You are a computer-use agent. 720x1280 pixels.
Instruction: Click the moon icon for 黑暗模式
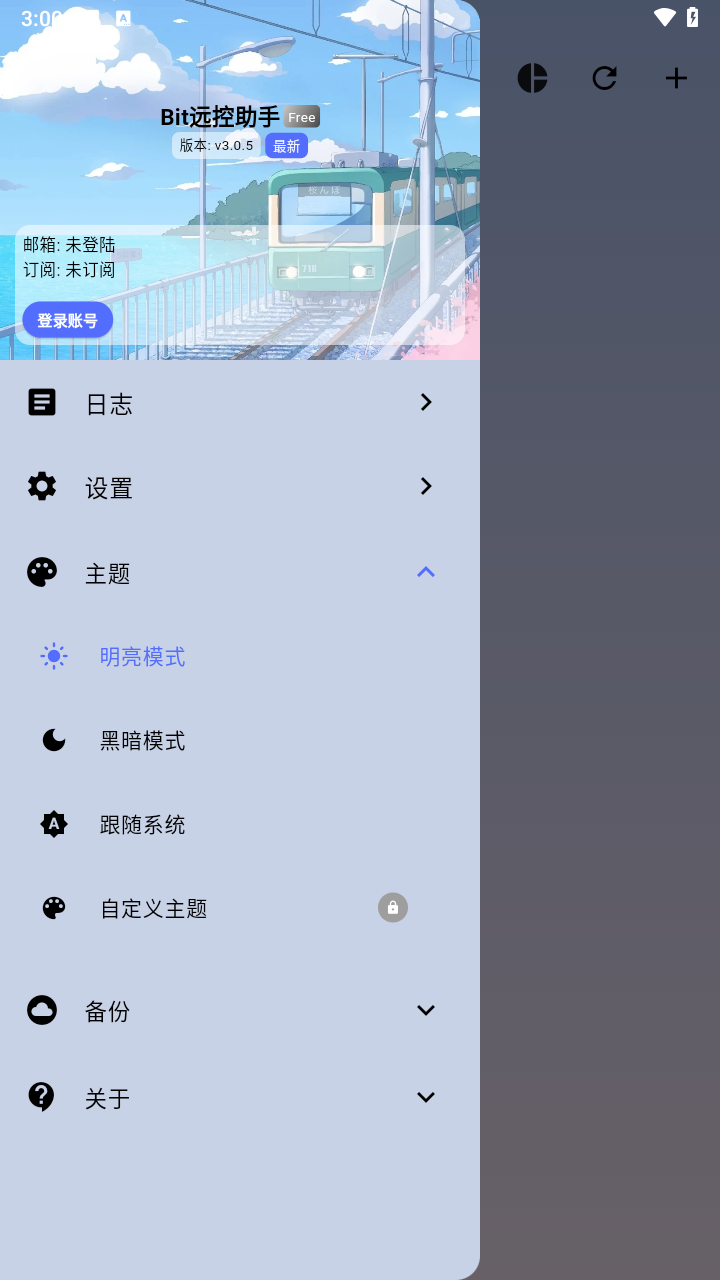pyautogui.click(x=53, y=740)
